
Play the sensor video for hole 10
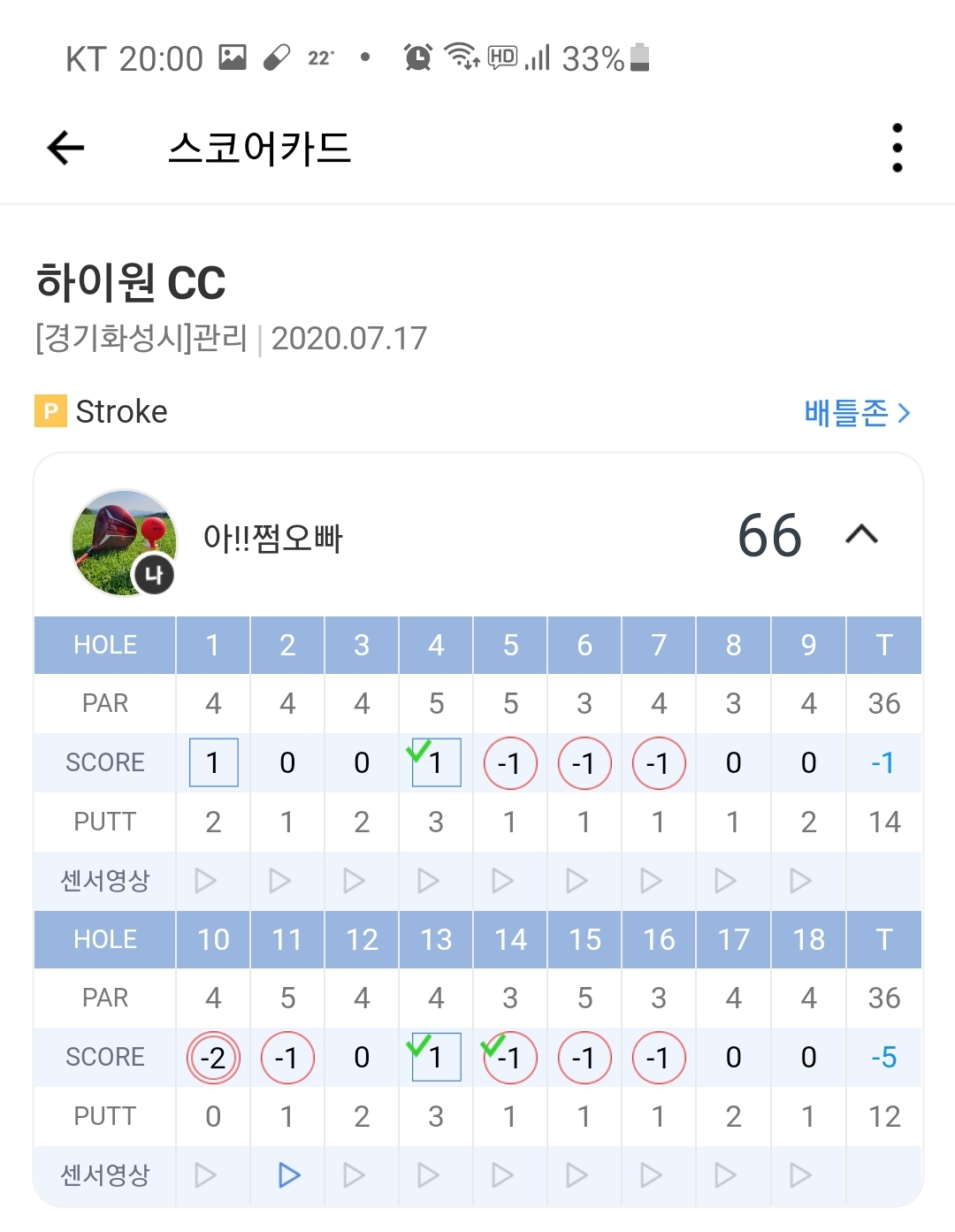(x=205, y=1175)
